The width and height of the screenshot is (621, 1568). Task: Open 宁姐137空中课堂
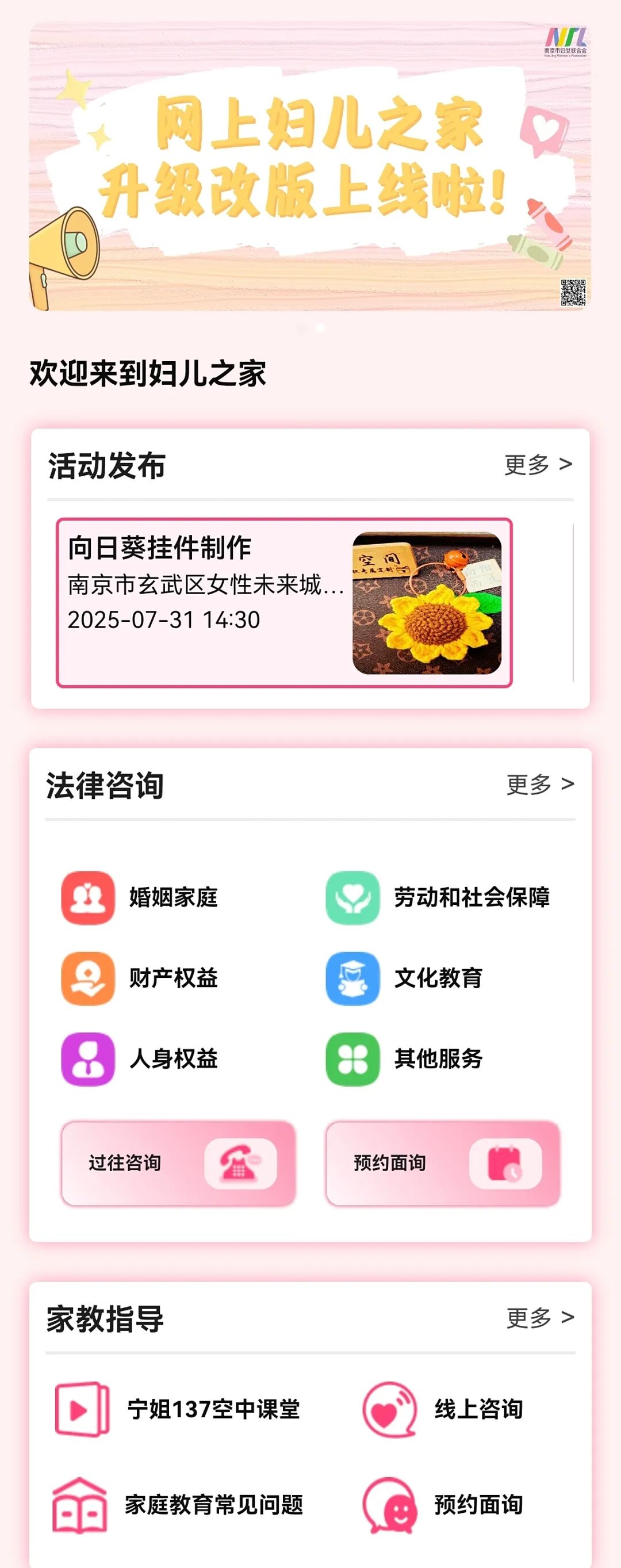178,1409
